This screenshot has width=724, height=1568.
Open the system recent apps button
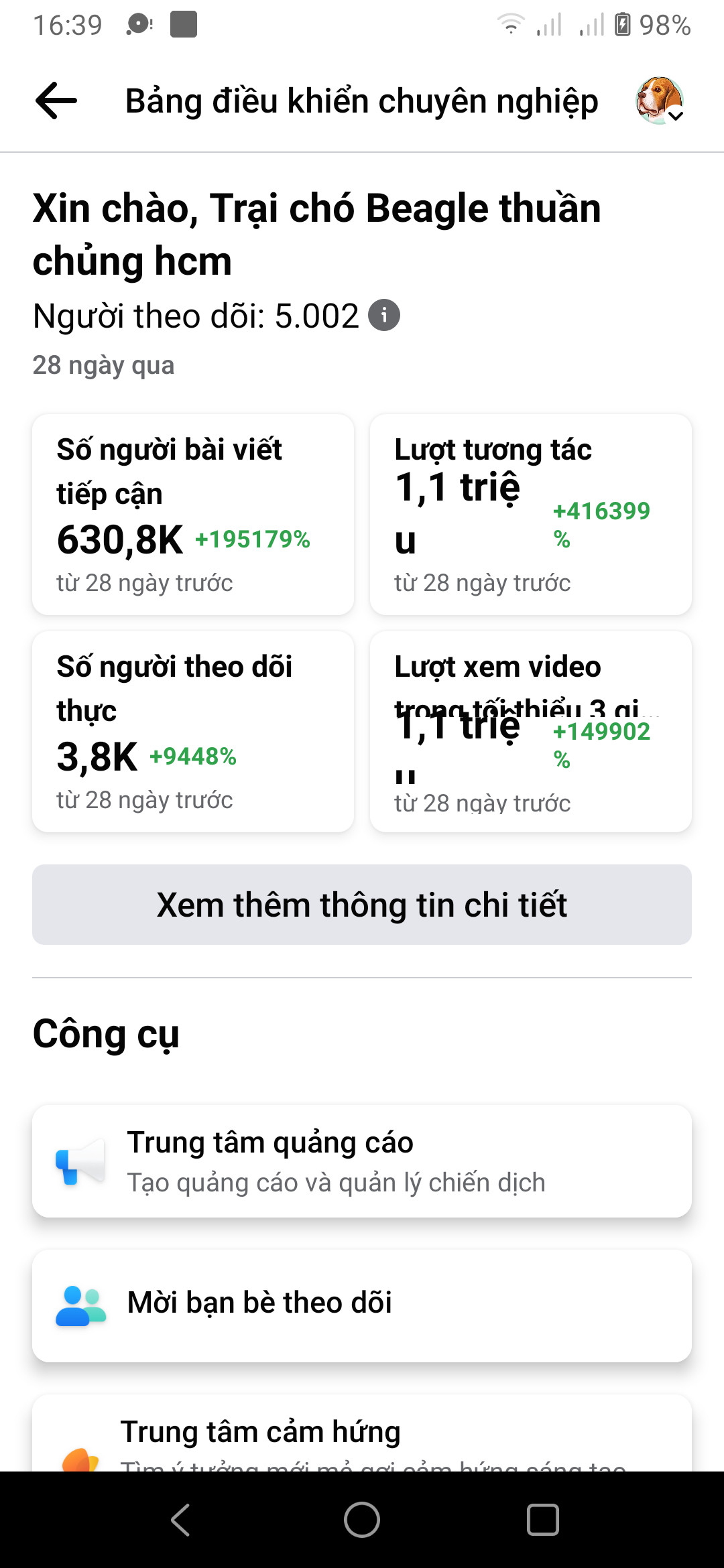click(x=542, y=1520)
